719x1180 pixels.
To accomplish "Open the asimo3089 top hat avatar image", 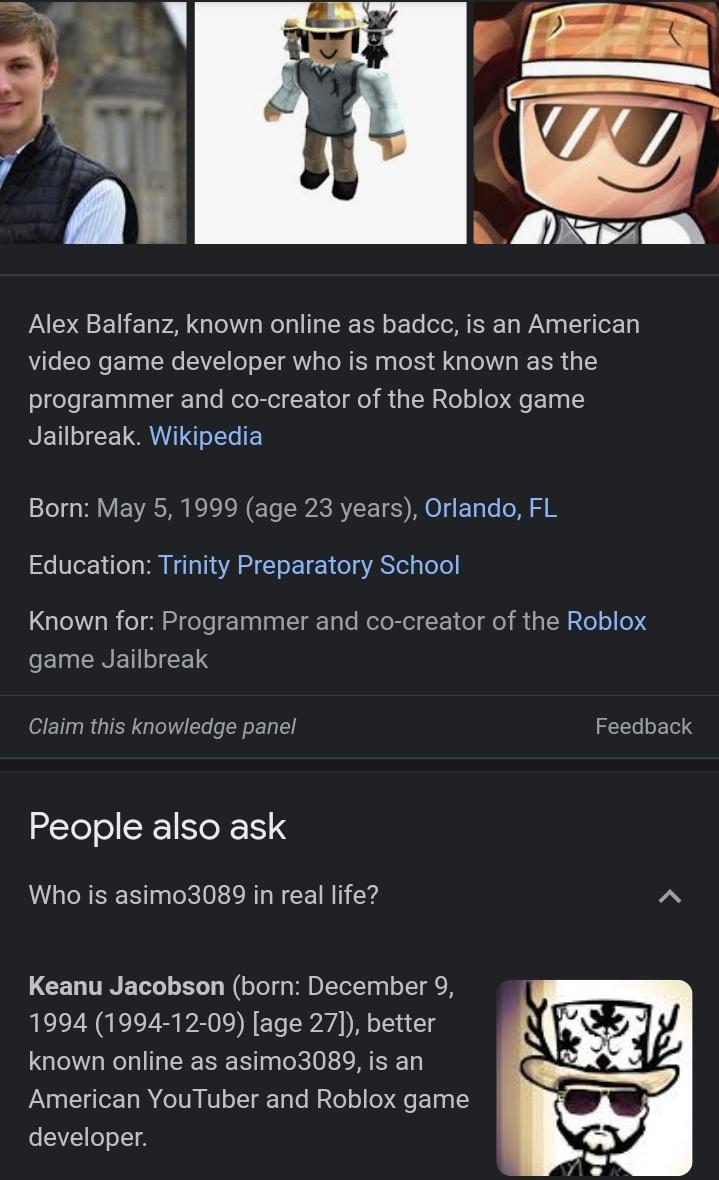I will click(594, 1077).
